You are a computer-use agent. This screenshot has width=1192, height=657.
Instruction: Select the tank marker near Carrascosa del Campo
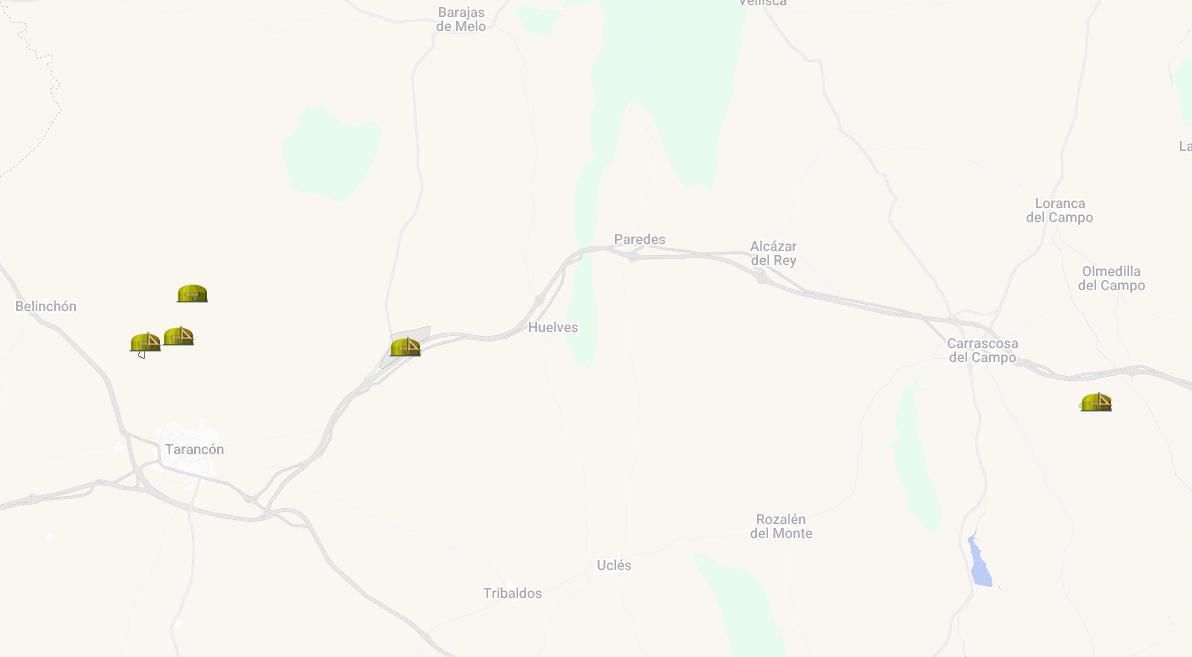tap(1096, 402)
